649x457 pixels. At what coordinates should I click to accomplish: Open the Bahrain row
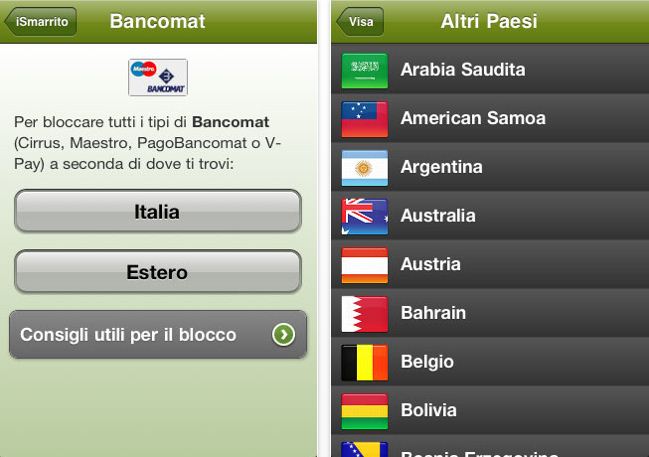click(489, 313)
